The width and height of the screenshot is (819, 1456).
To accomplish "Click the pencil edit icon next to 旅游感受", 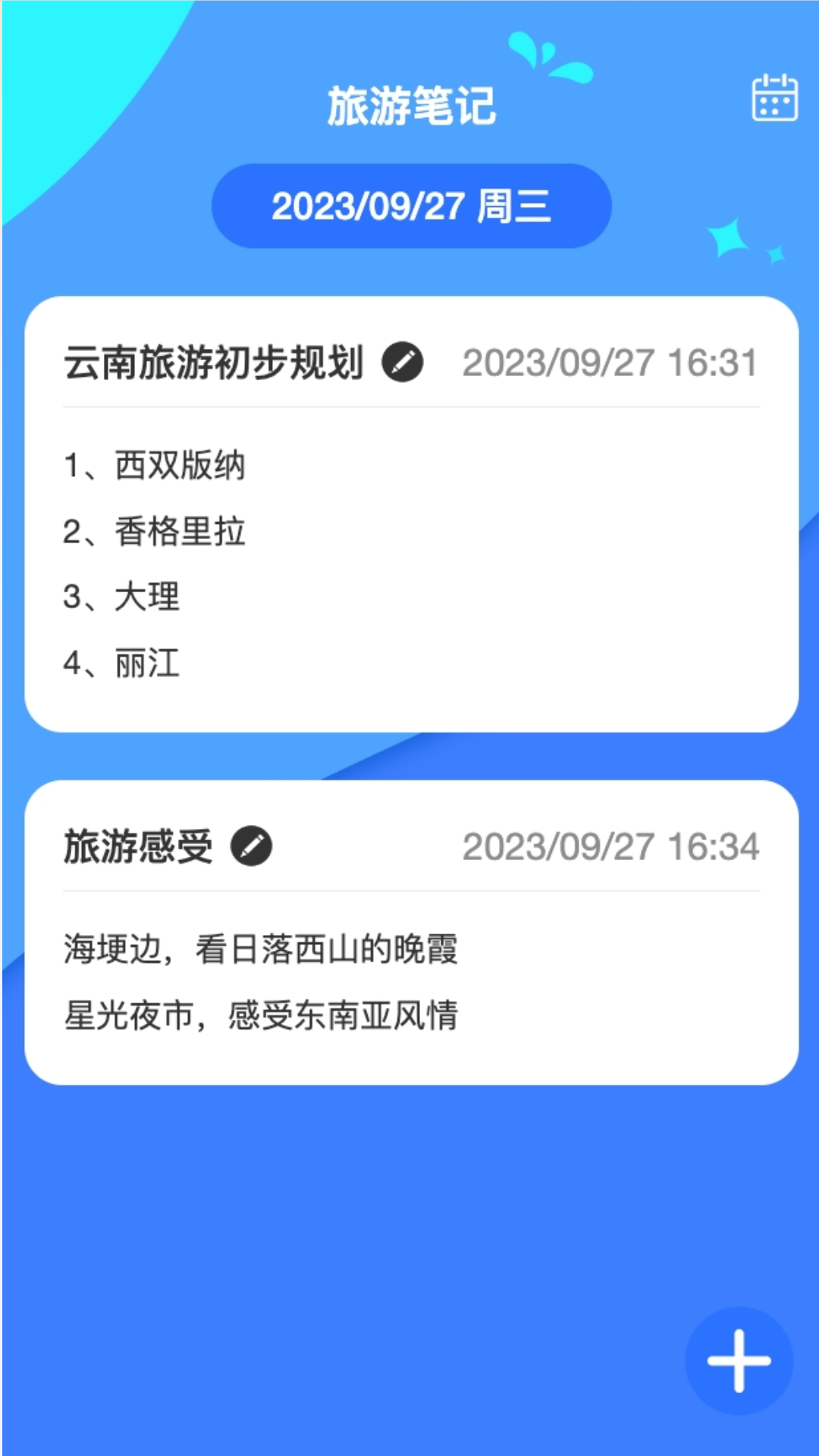I will pyautogui.click(x=253, y=847).
